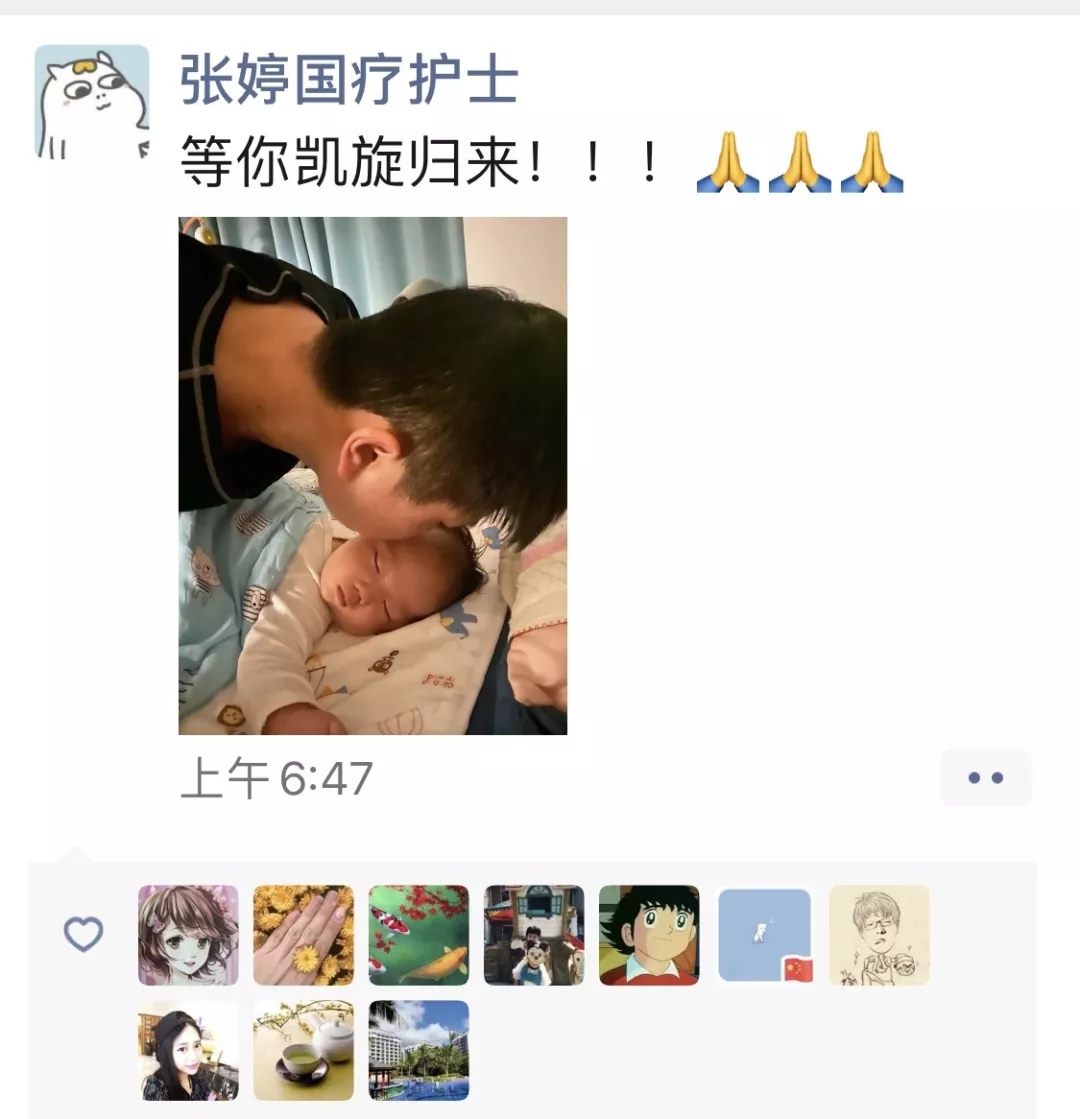Open the two-dot like/comment menu
This screenshot has height=1119, width=1080.
(985, 778)
